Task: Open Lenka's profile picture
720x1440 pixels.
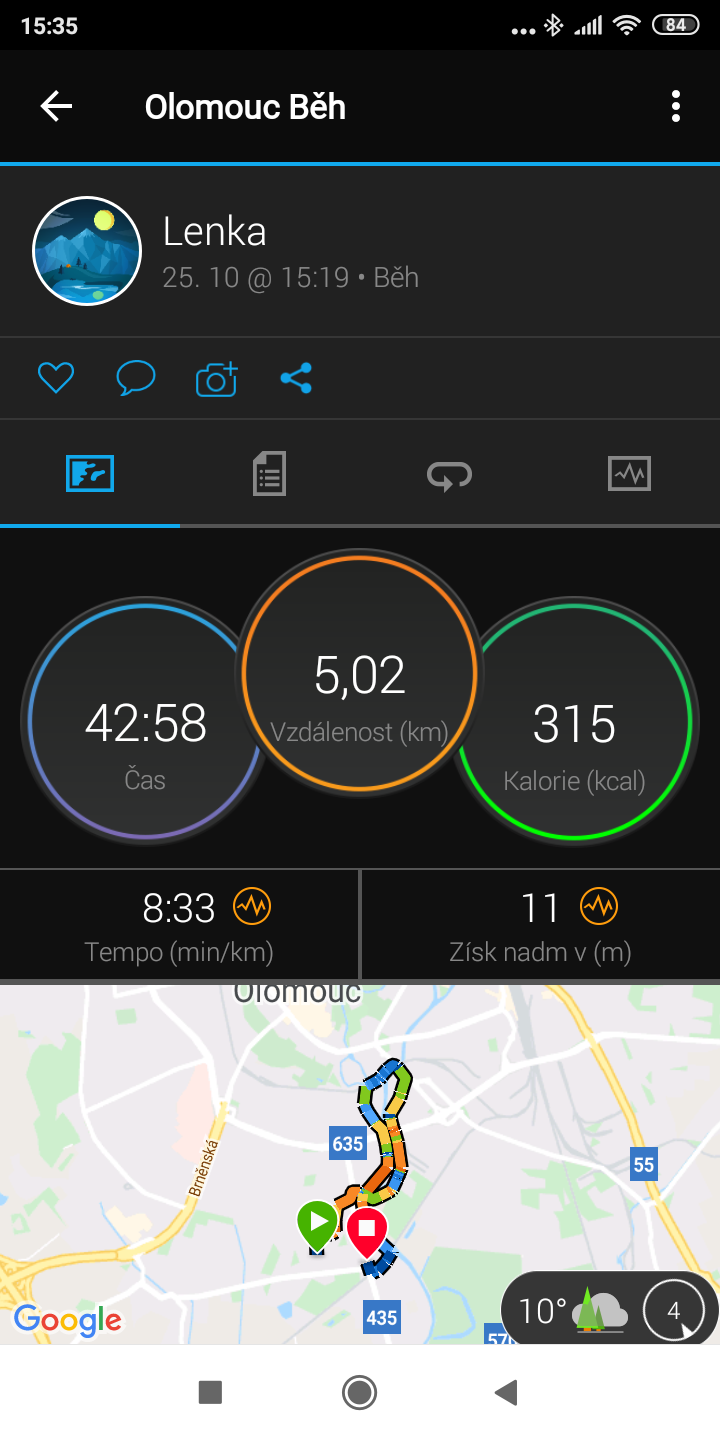Action: (87, 251)
